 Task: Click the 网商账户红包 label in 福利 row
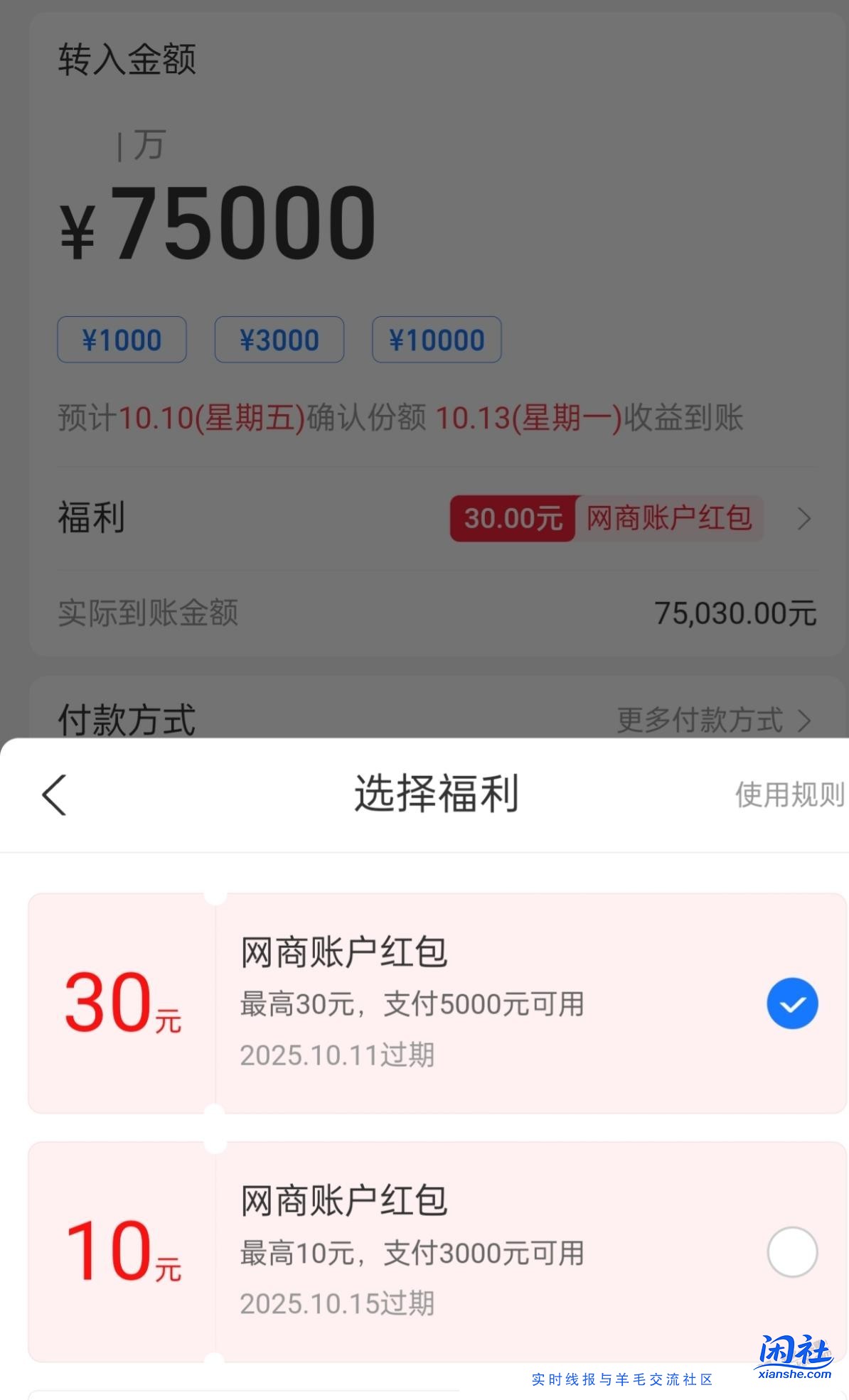[x=668, y=518]
